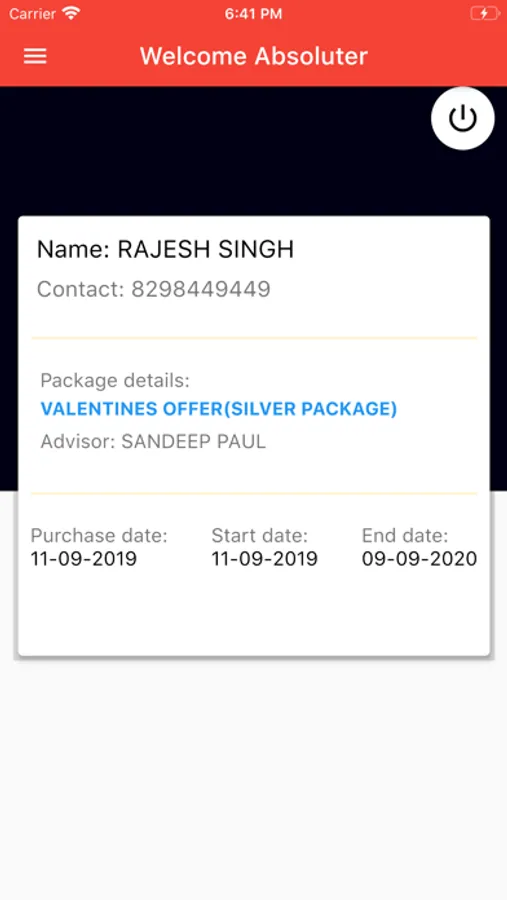Open the hamburger drawer menu
Viewport: 507px width, 900px height.
point(35,56)
